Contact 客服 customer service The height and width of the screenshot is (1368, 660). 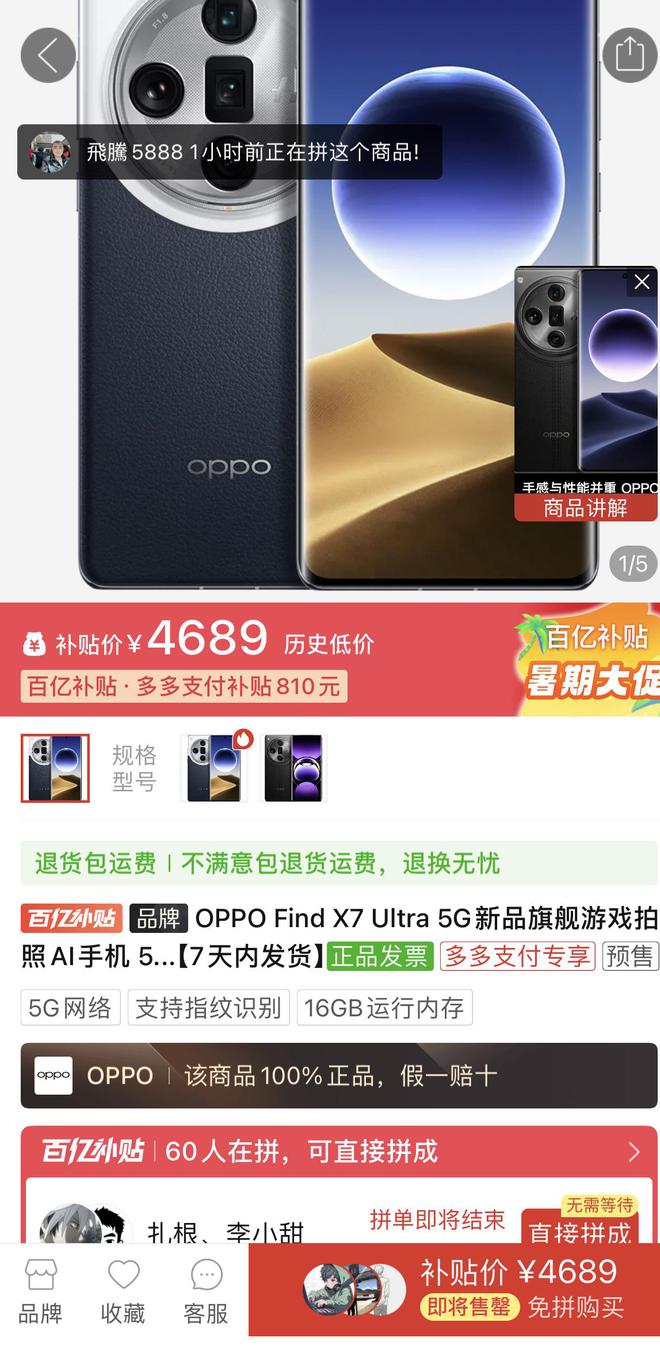point(206,1291)
